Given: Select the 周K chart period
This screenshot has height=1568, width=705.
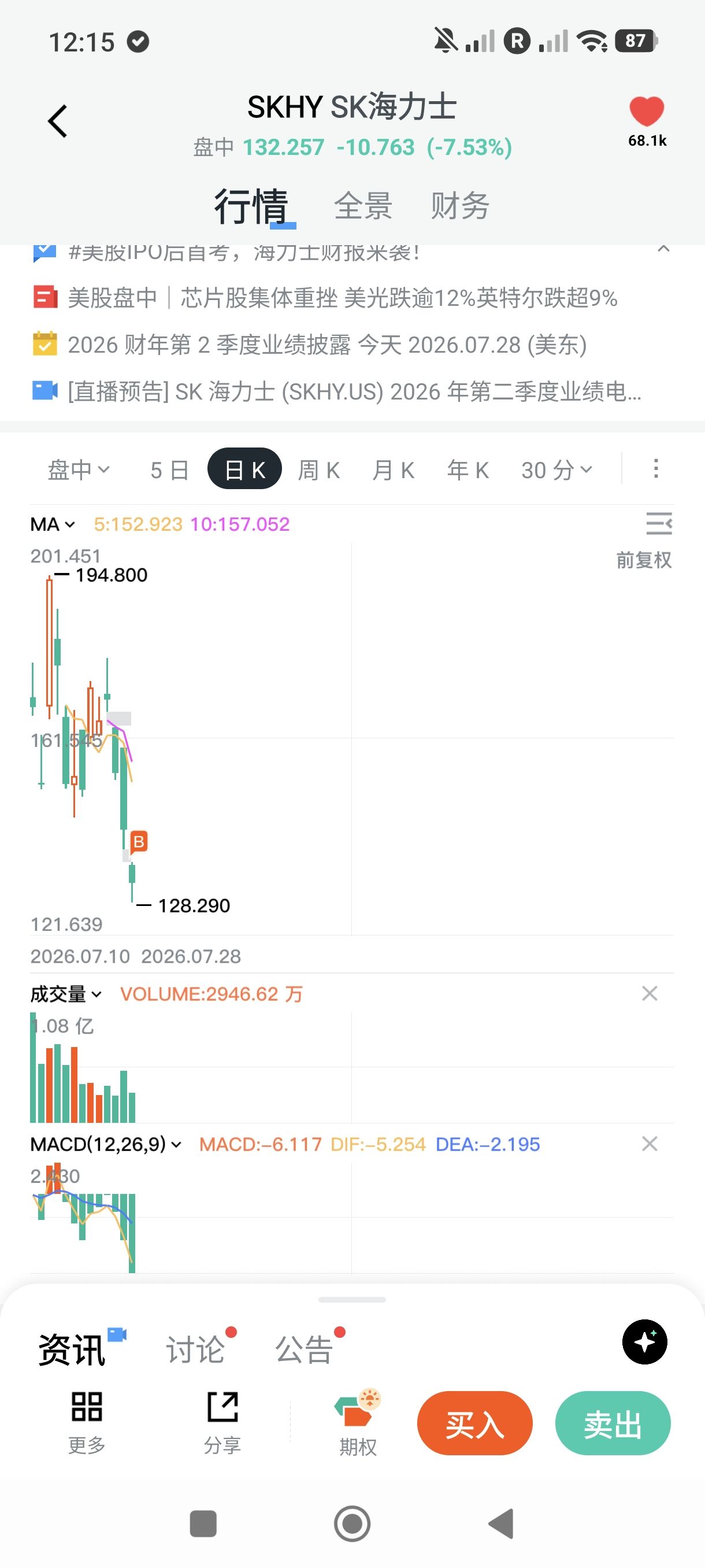Looking at the screenshot, I should (319, 470).
